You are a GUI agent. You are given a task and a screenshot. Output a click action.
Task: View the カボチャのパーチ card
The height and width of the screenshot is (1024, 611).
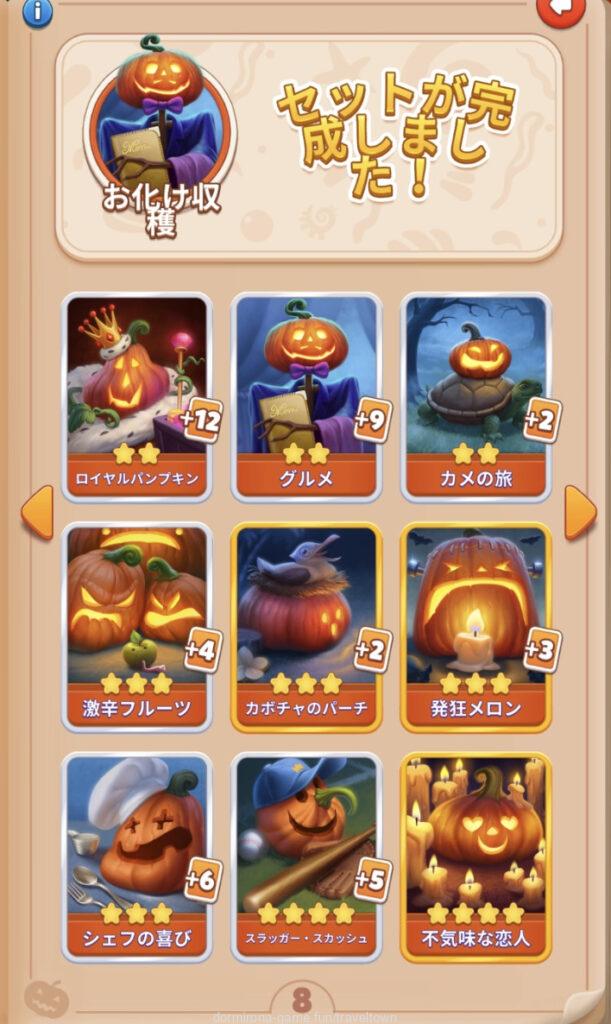[306, 627]
